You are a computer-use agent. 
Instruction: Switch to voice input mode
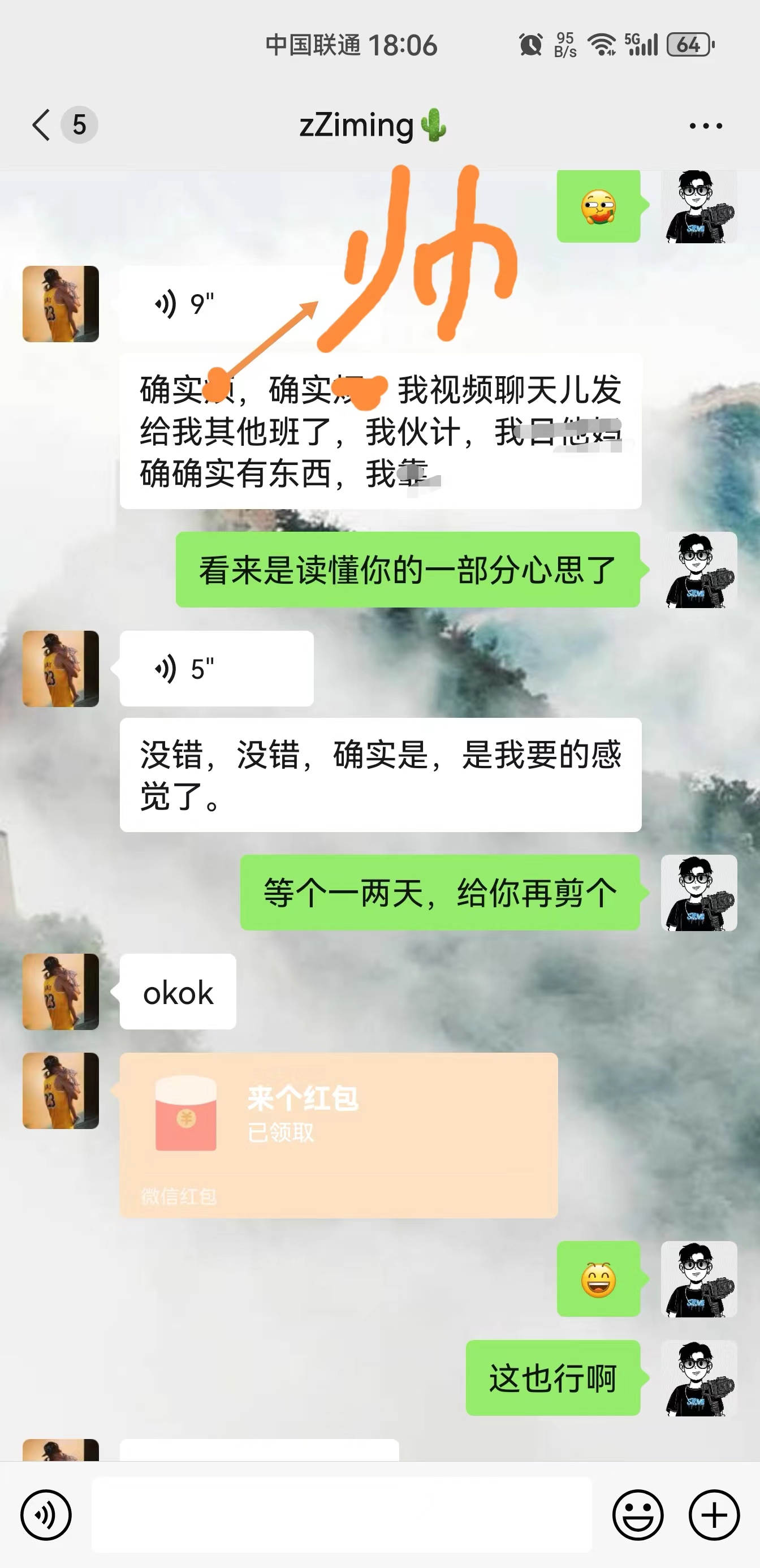click(46, 1514)
